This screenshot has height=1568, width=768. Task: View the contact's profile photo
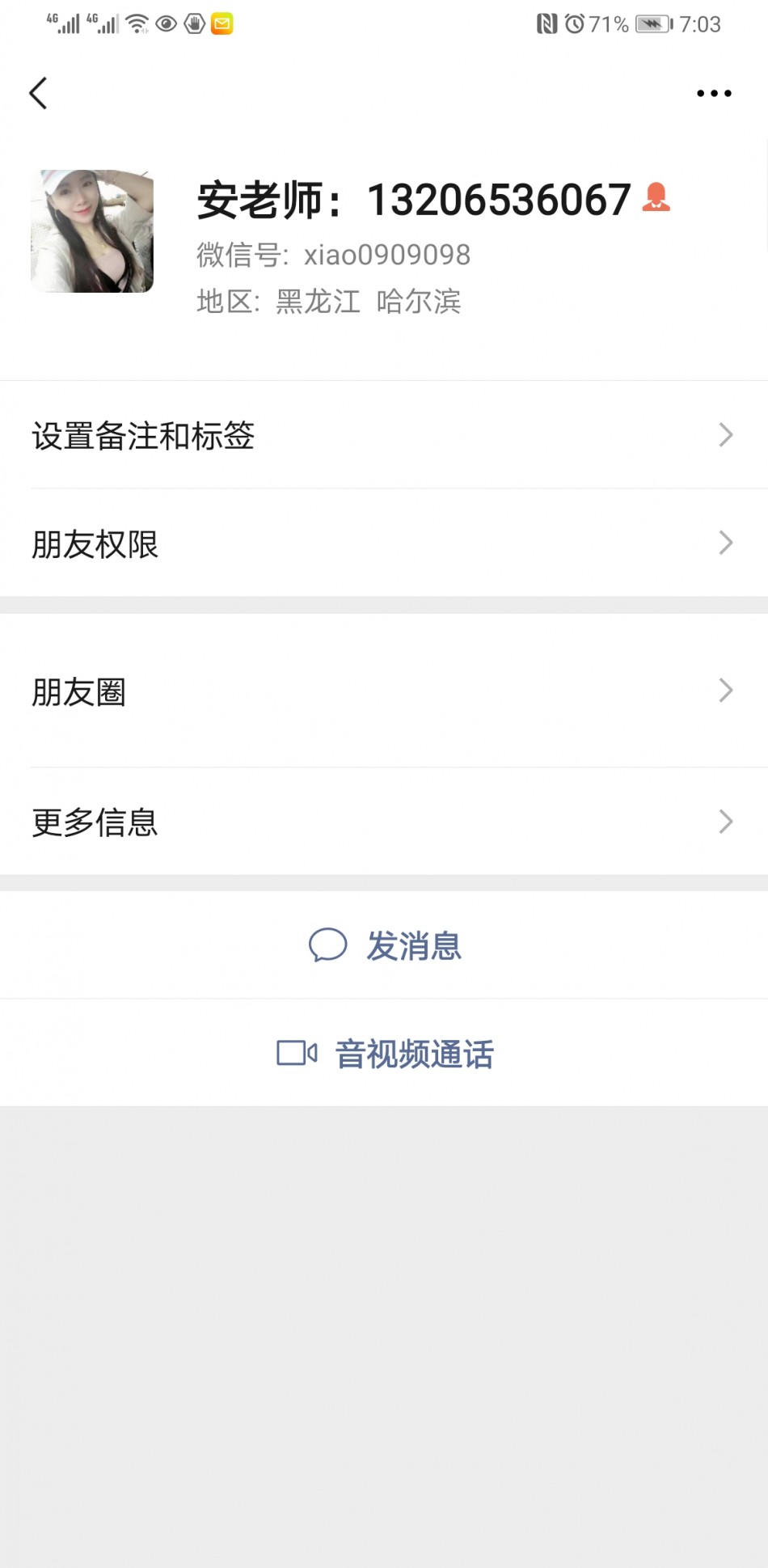click(x=92, y=231)
